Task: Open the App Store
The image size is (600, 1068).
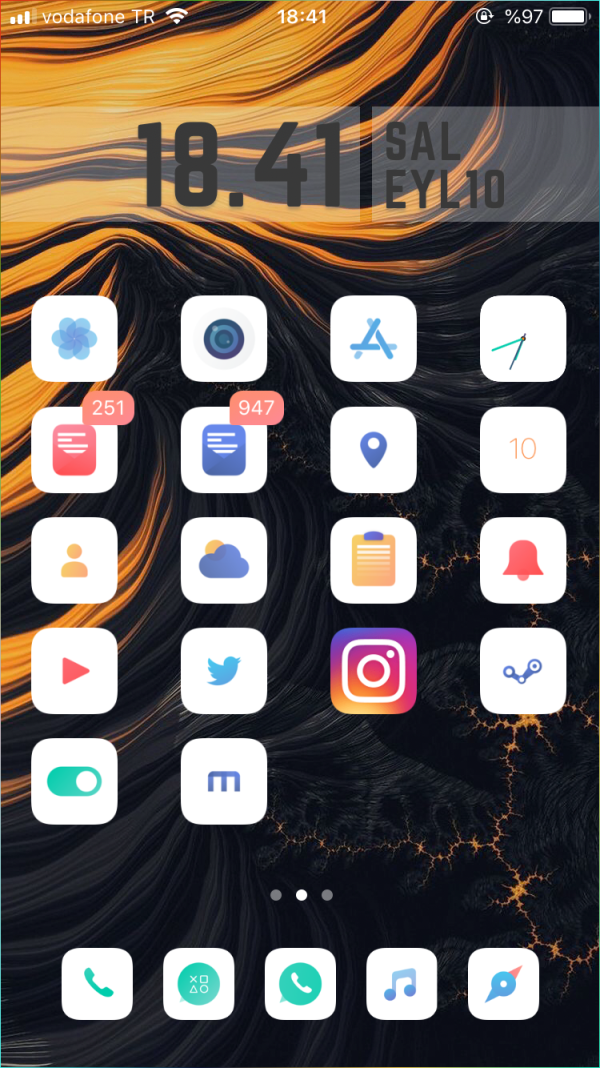Action: (373, 339)
